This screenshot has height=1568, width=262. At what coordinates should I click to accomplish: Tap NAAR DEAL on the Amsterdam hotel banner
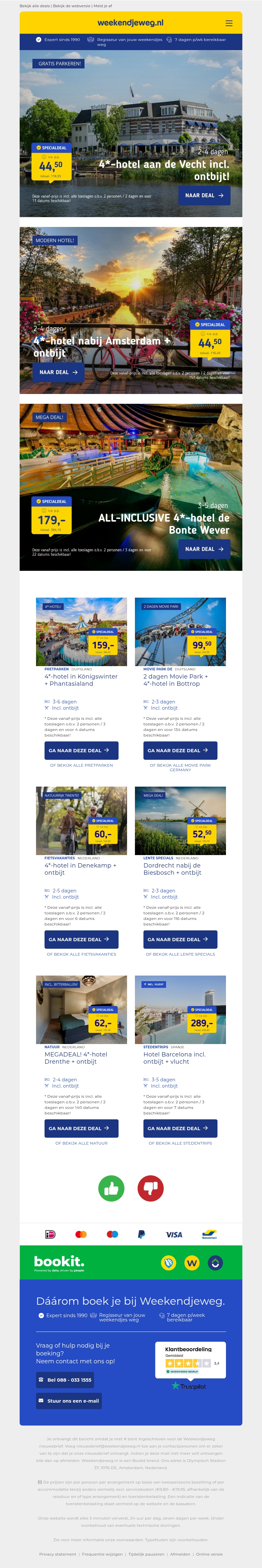click(59, 373)
